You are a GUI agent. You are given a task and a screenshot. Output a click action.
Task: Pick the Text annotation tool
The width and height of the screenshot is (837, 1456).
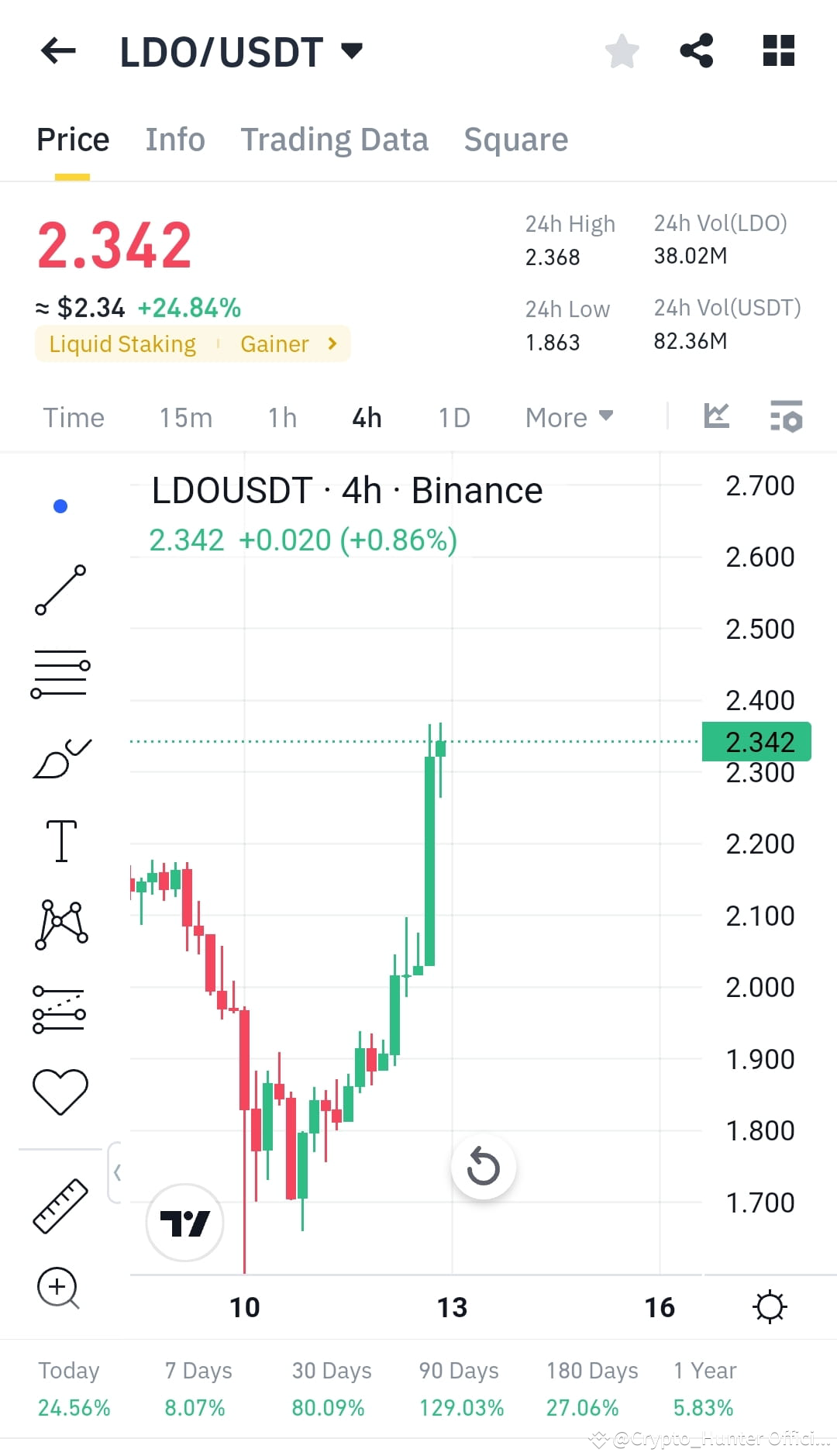coord(61,841)
